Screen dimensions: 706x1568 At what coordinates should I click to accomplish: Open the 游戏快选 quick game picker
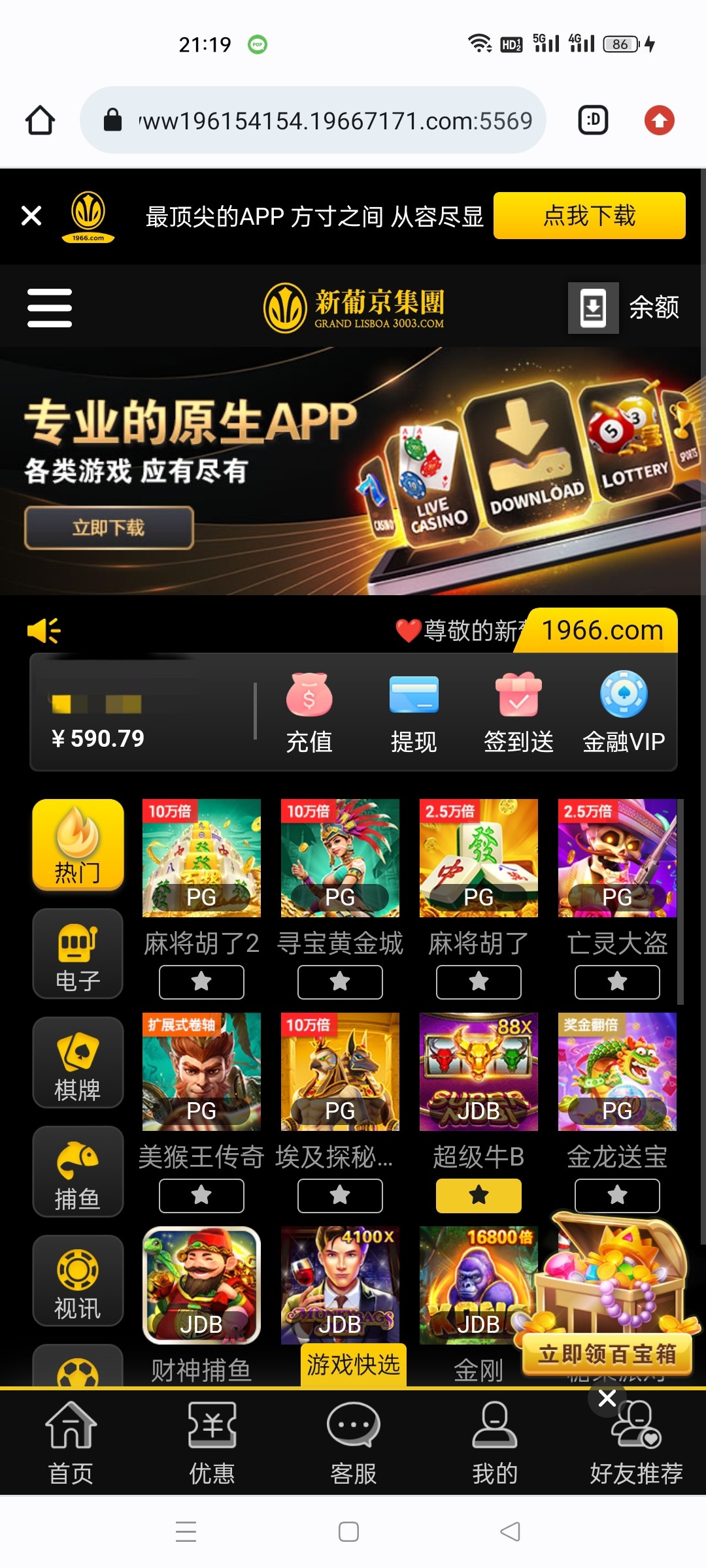(354, 1365)
